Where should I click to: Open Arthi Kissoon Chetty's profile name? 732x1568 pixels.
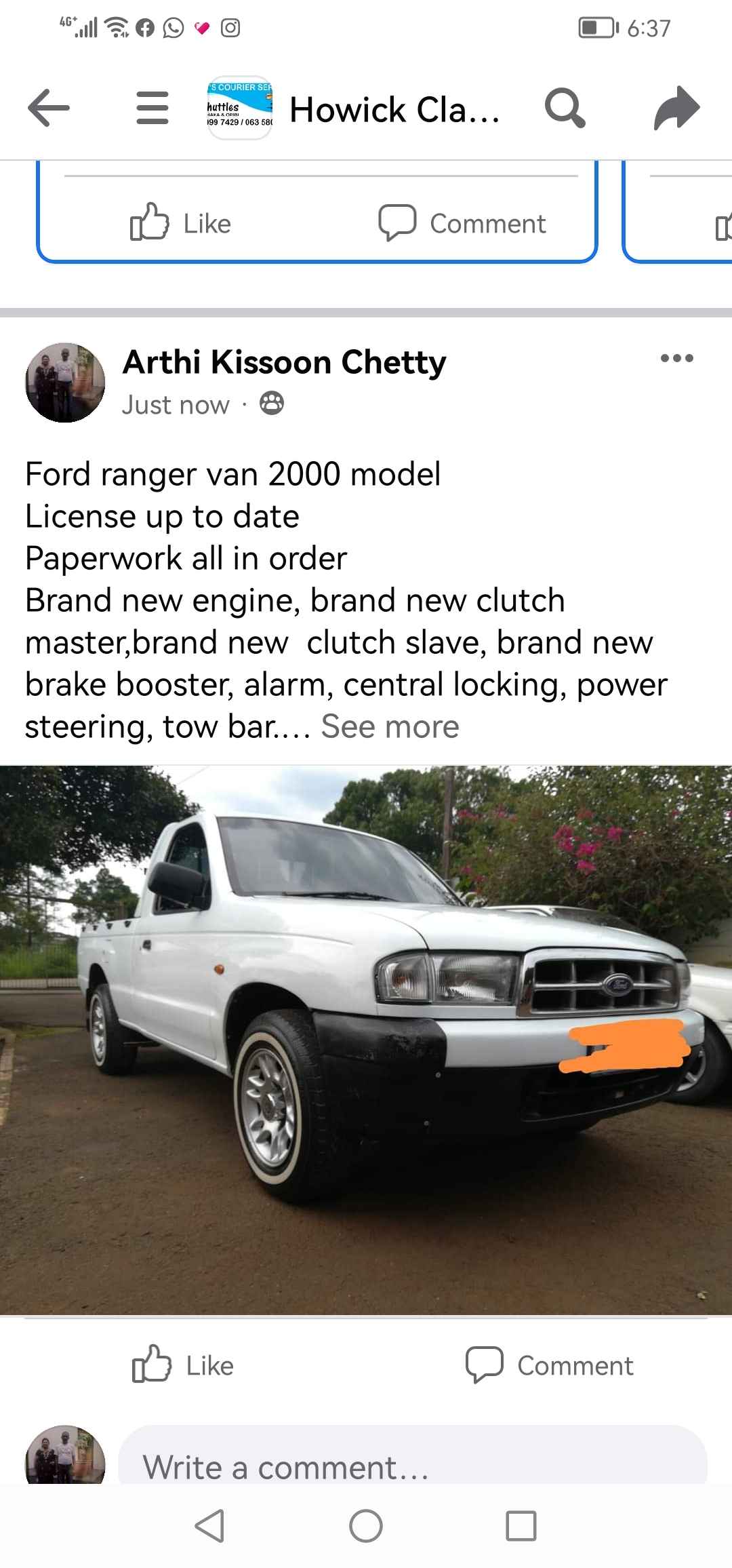(283, 361)
